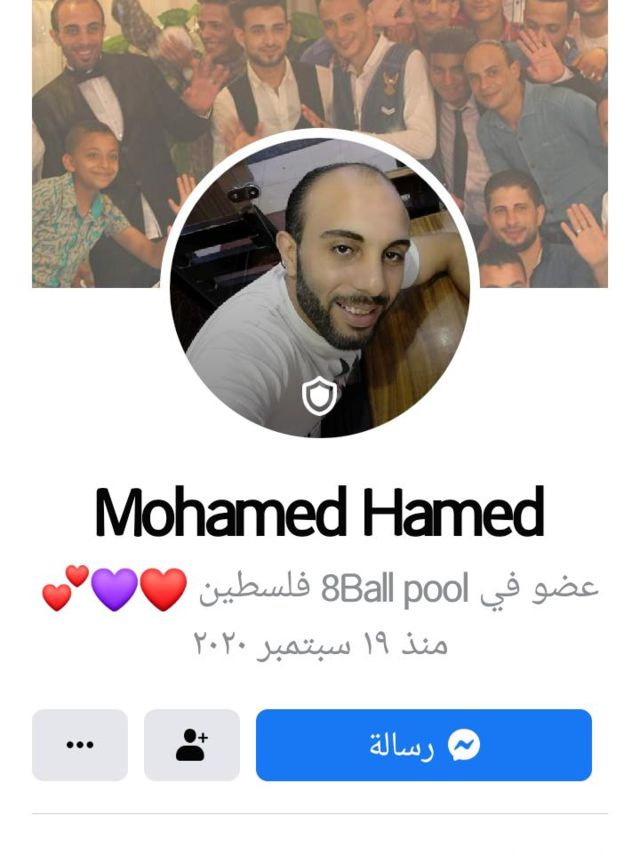
Task: Send a message via the رسالة button
Action: pyautogui.click(x=423, y=745)
